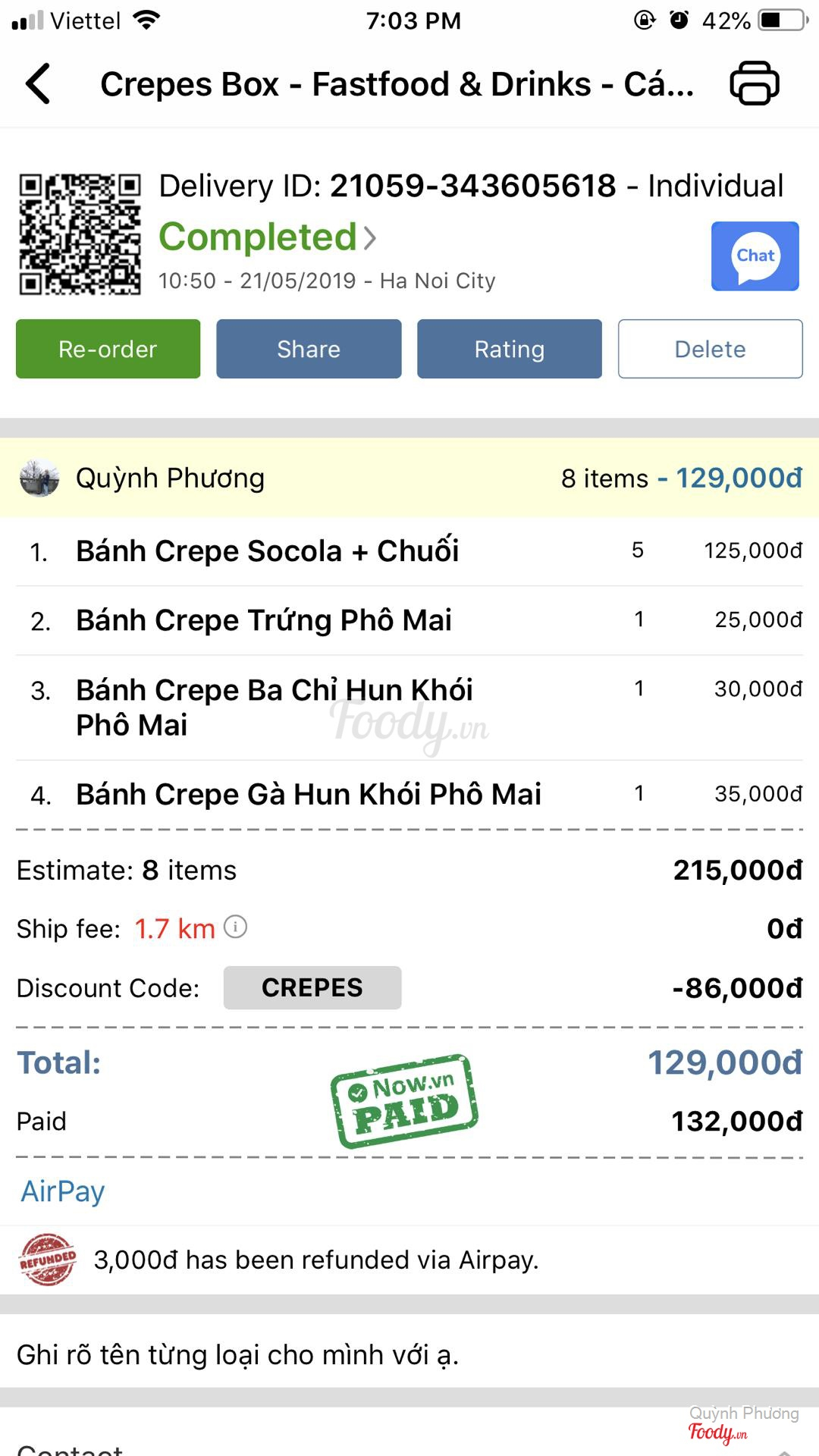The height and width of the screenshot is (1456, 819).
Task: Open chat with the blue Chat button
Action: click(x=755, y=256)
